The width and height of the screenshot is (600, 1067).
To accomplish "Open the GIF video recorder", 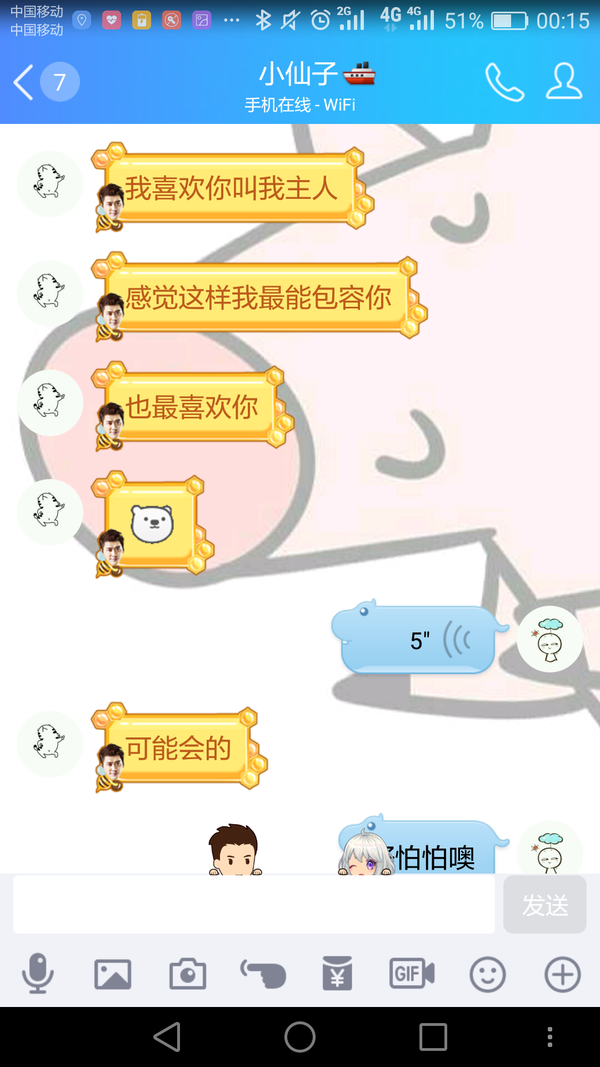I will pos(412,974).
